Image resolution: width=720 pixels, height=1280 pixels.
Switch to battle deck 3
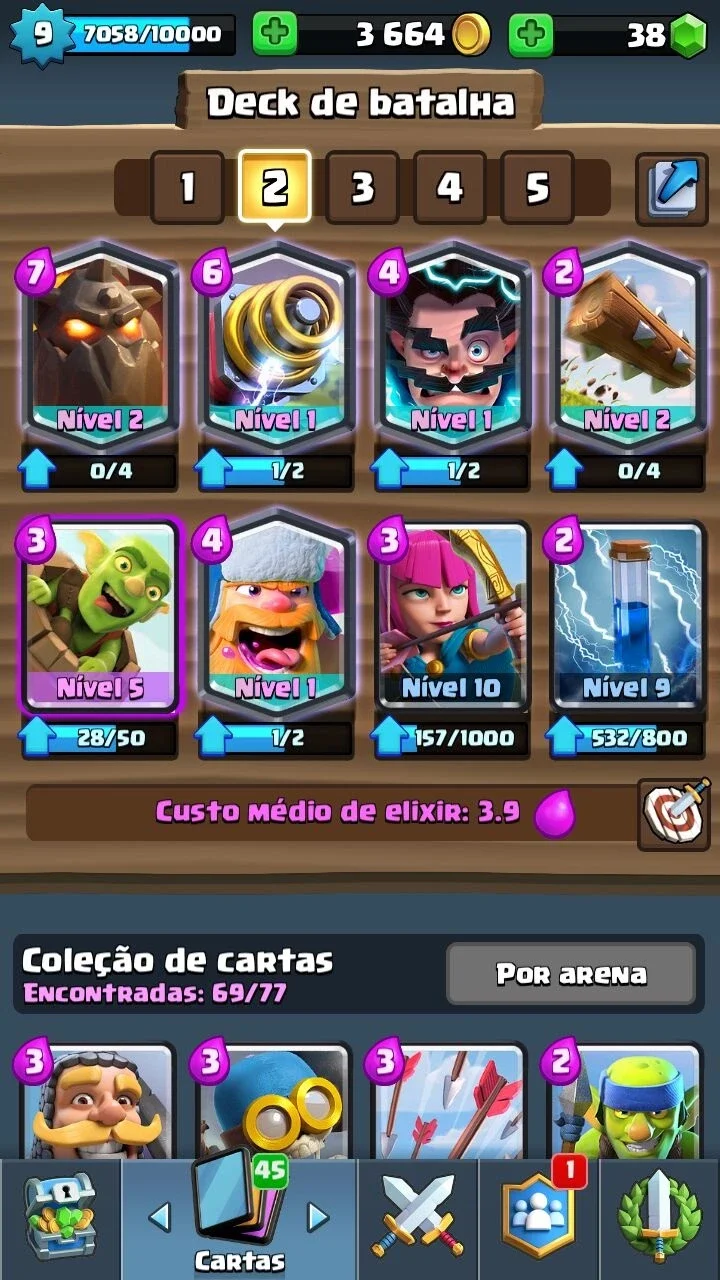362,187
